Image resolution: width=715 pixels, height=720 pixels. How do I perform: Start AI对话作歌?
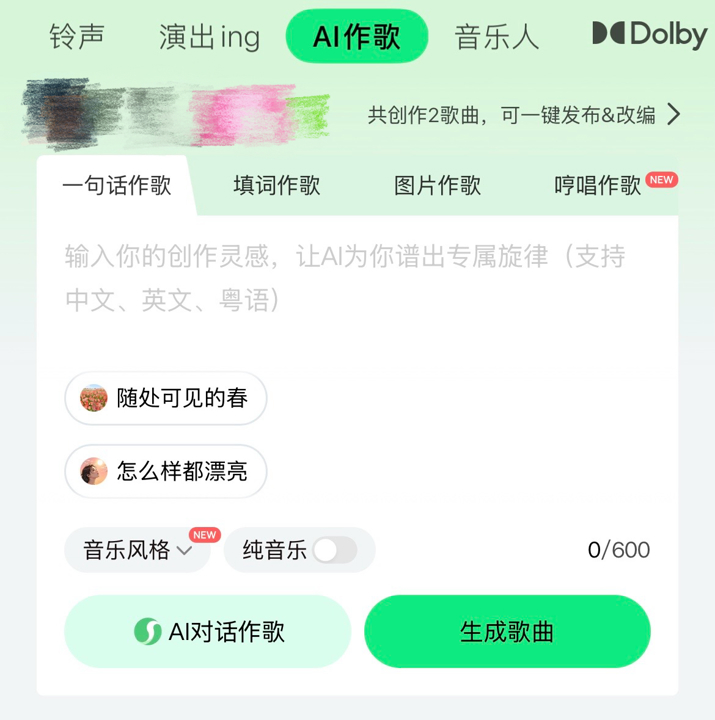[x=208, y=631]
